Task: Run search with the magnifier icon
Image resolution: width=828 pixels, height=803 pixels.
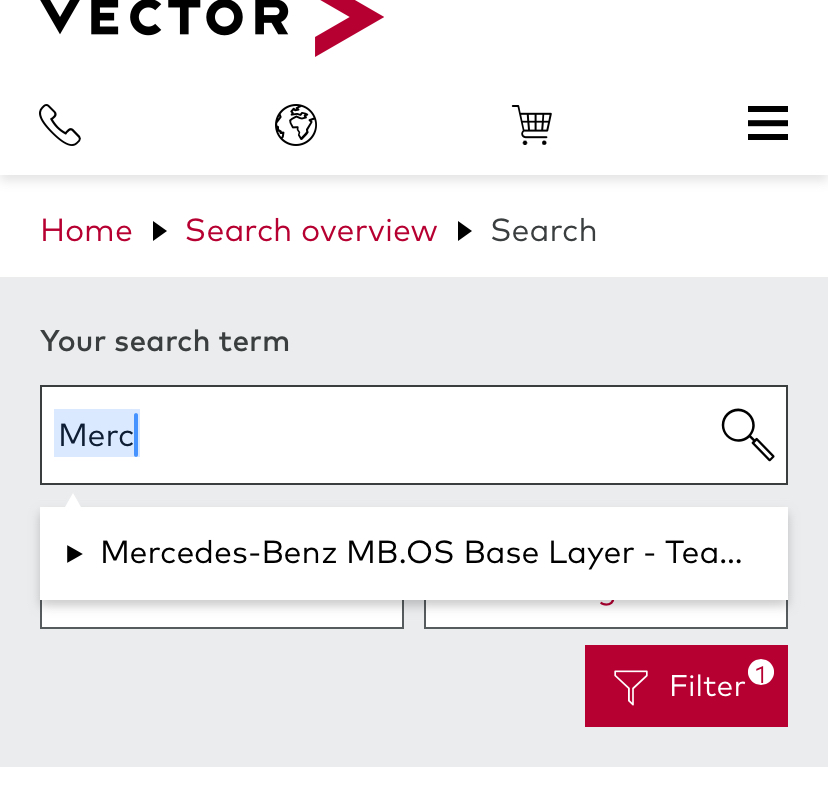Action: point(747,435)
